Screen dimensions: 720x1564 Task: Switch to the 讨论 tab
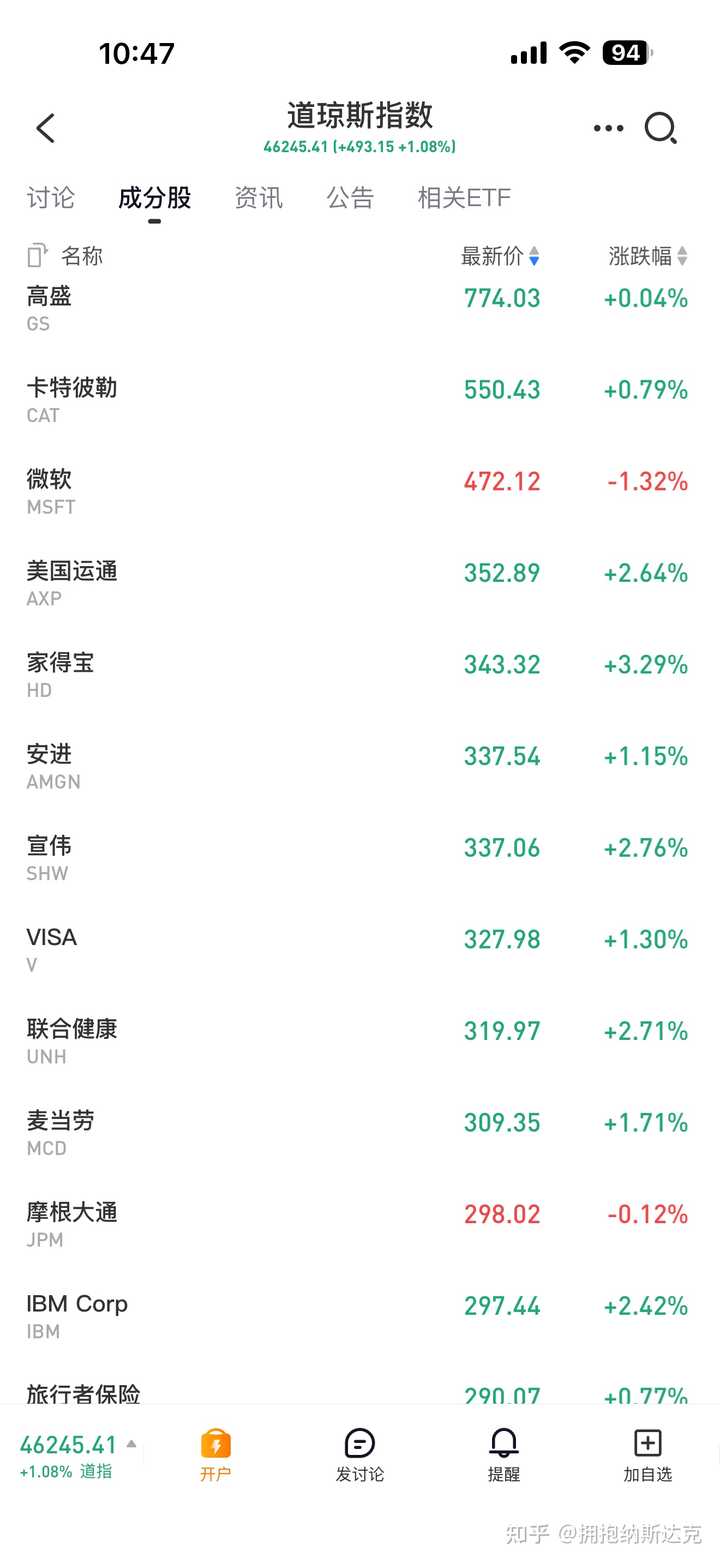(50, 197)
